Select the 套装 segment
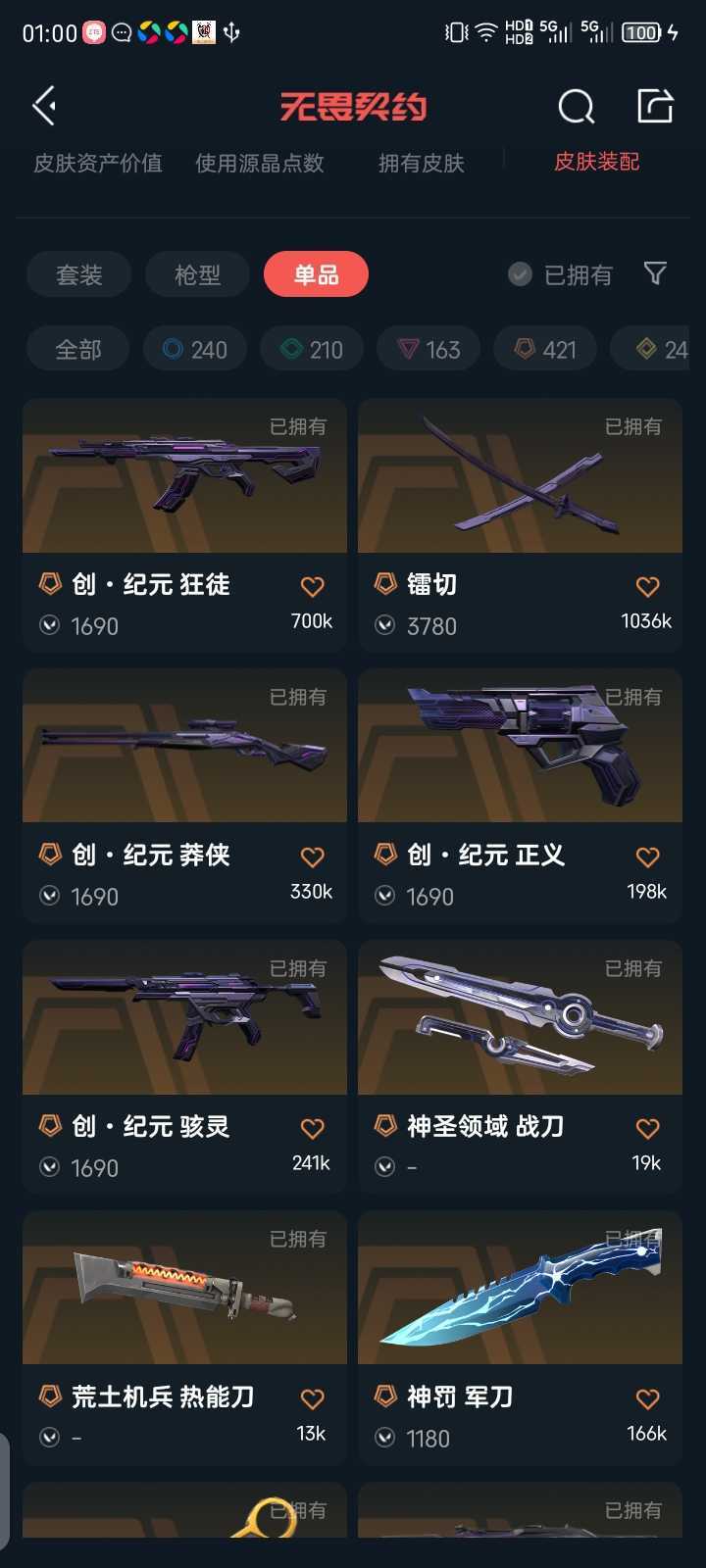 [x=79, y=274]
